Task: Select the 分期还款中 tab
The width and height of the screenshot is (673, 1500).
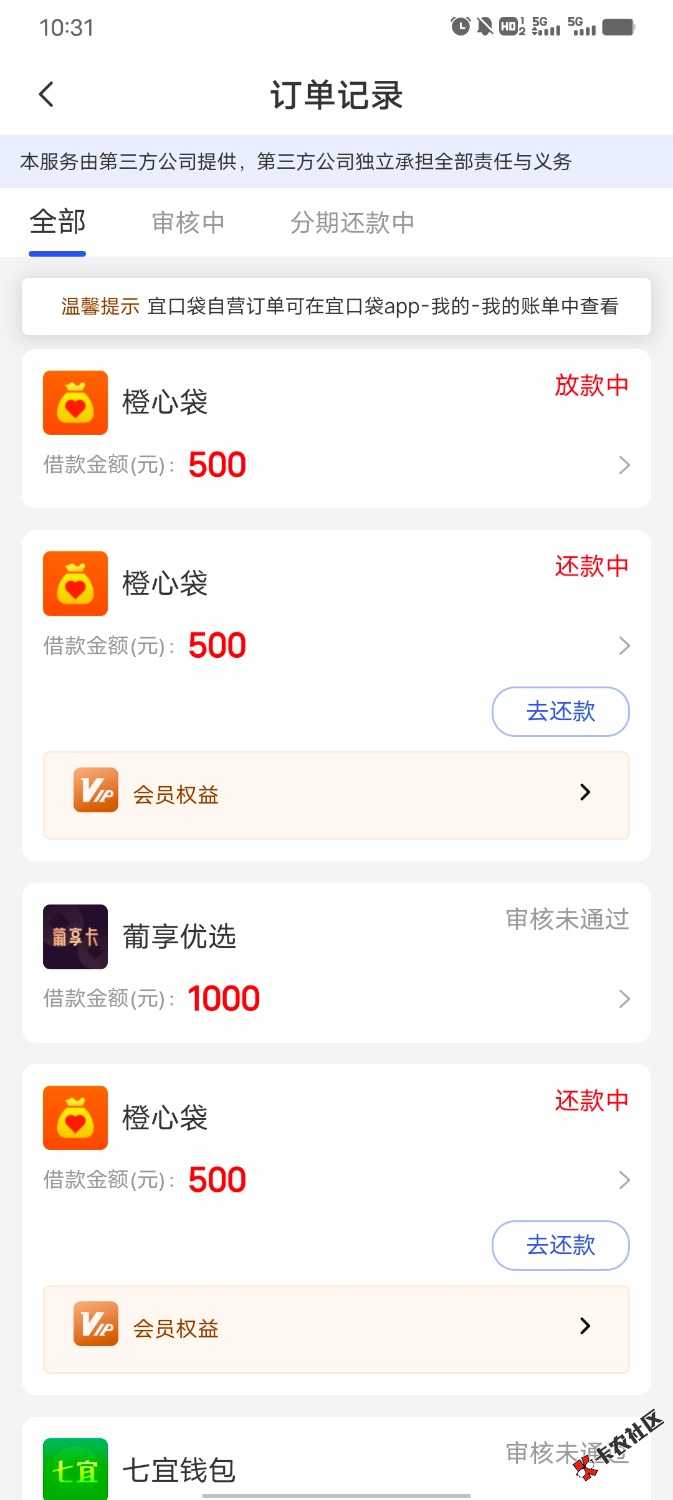Action: (352, 222)
